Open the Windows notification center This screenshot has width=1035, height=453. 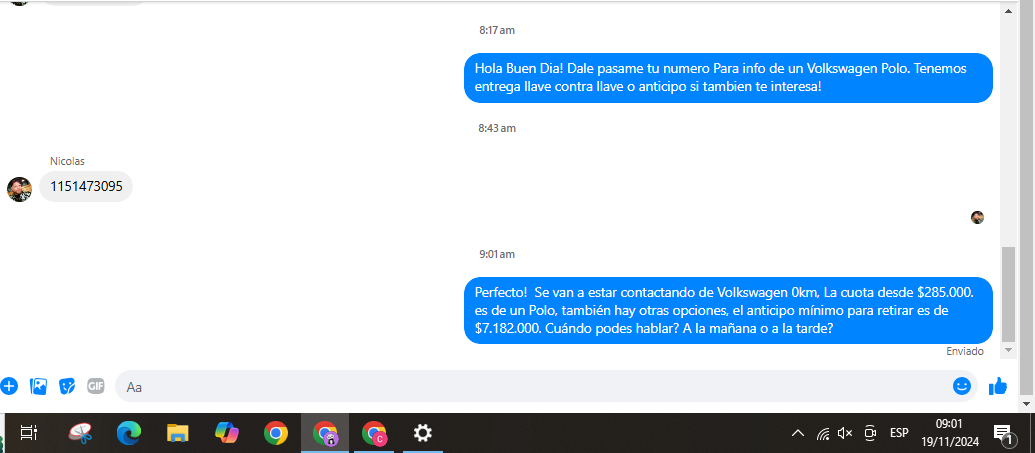coord(1002,433)
